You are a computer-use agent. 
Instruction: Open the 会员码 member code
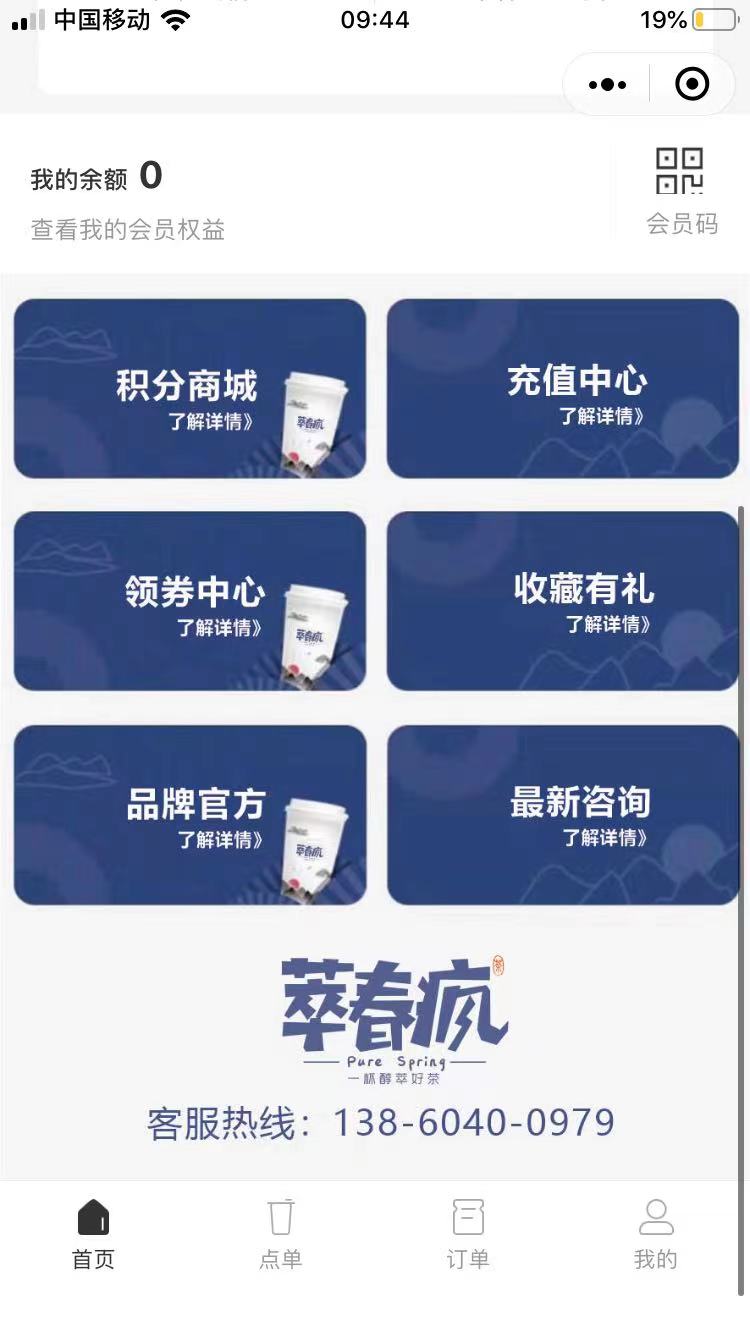click(x=681, y=190)
